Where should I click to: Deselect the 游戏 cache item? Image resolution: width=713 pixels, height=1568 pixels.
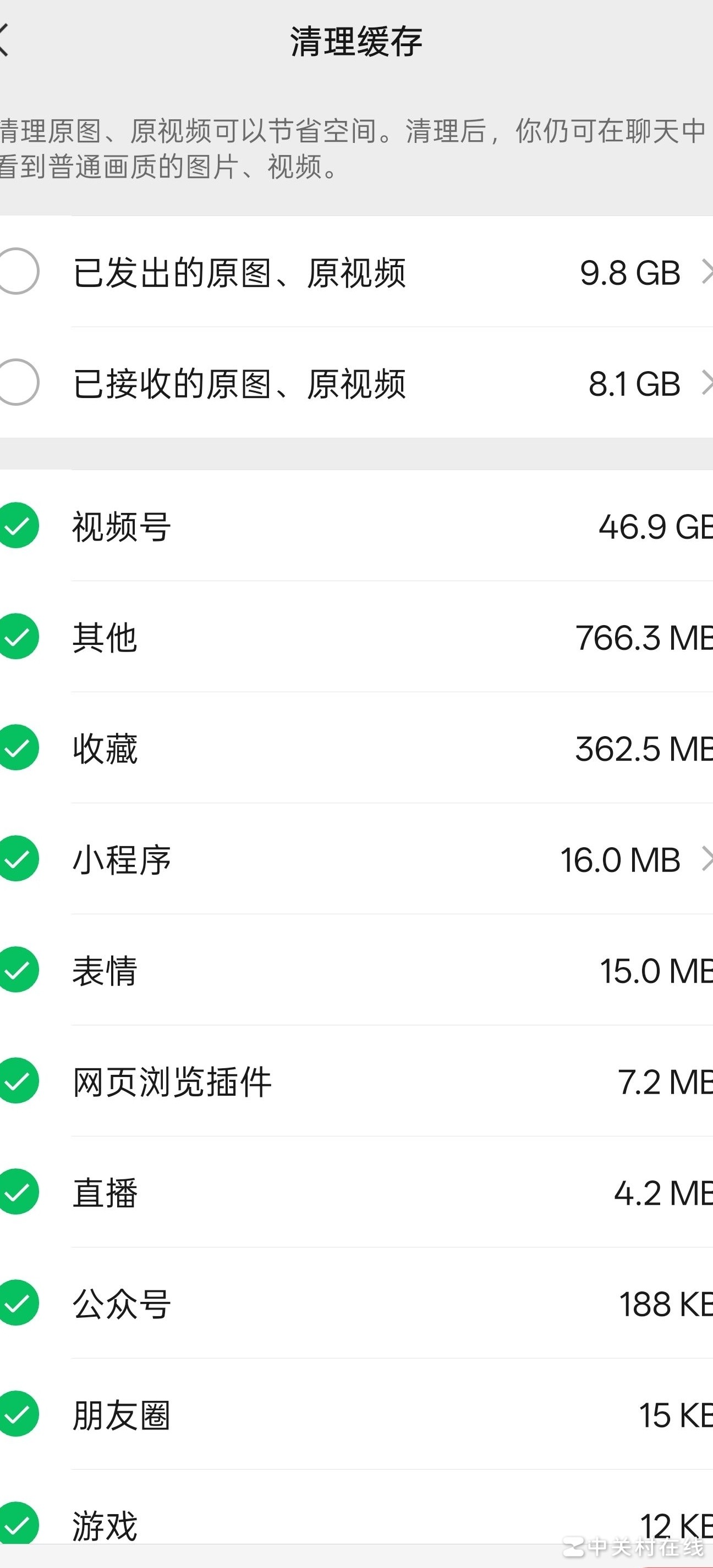(18, 1524)
